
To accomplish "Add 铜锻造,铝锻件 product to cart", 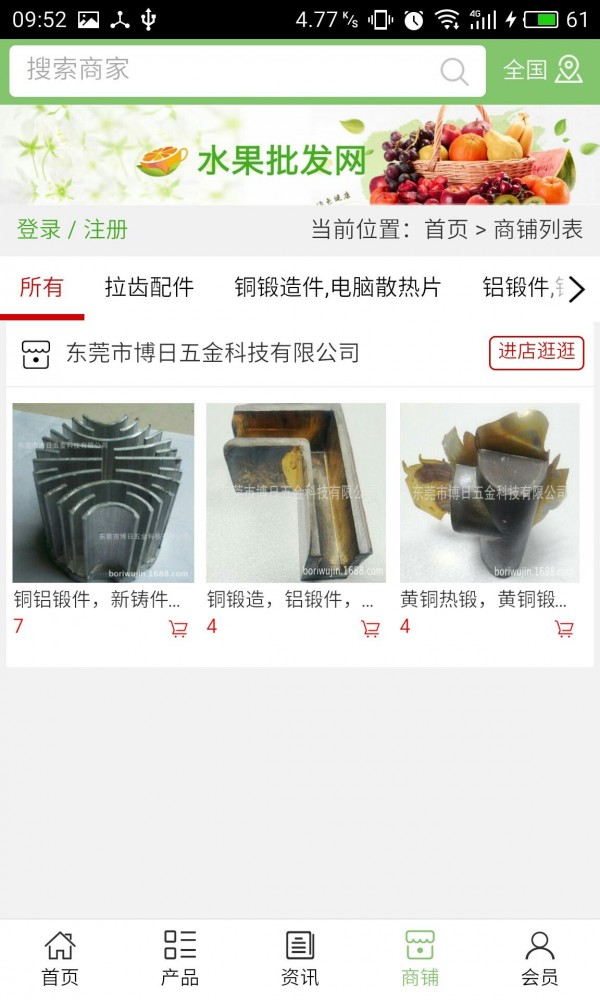I will 370,629.
